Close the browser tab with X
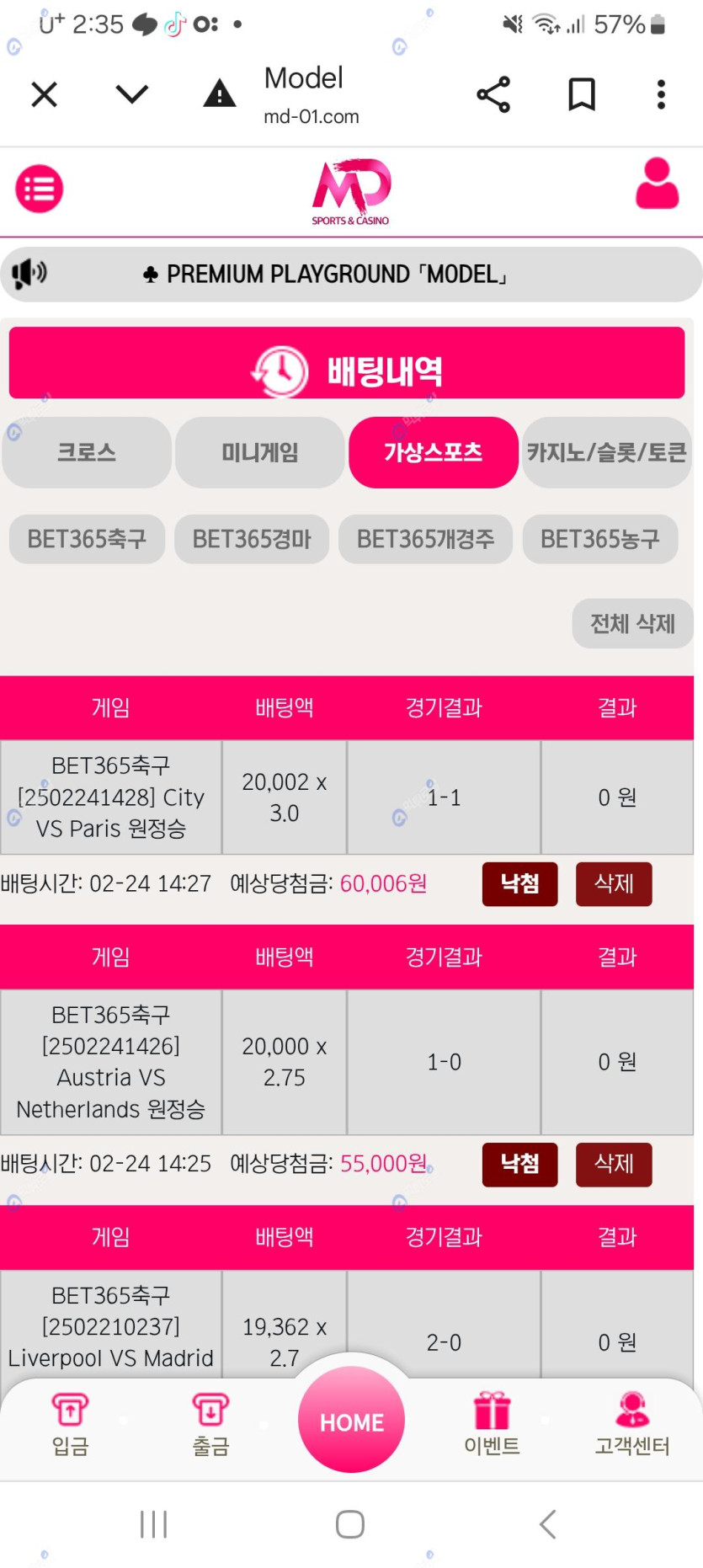Image resolution: width=703 pixels, height=1568 pixels. pos(44,94)
